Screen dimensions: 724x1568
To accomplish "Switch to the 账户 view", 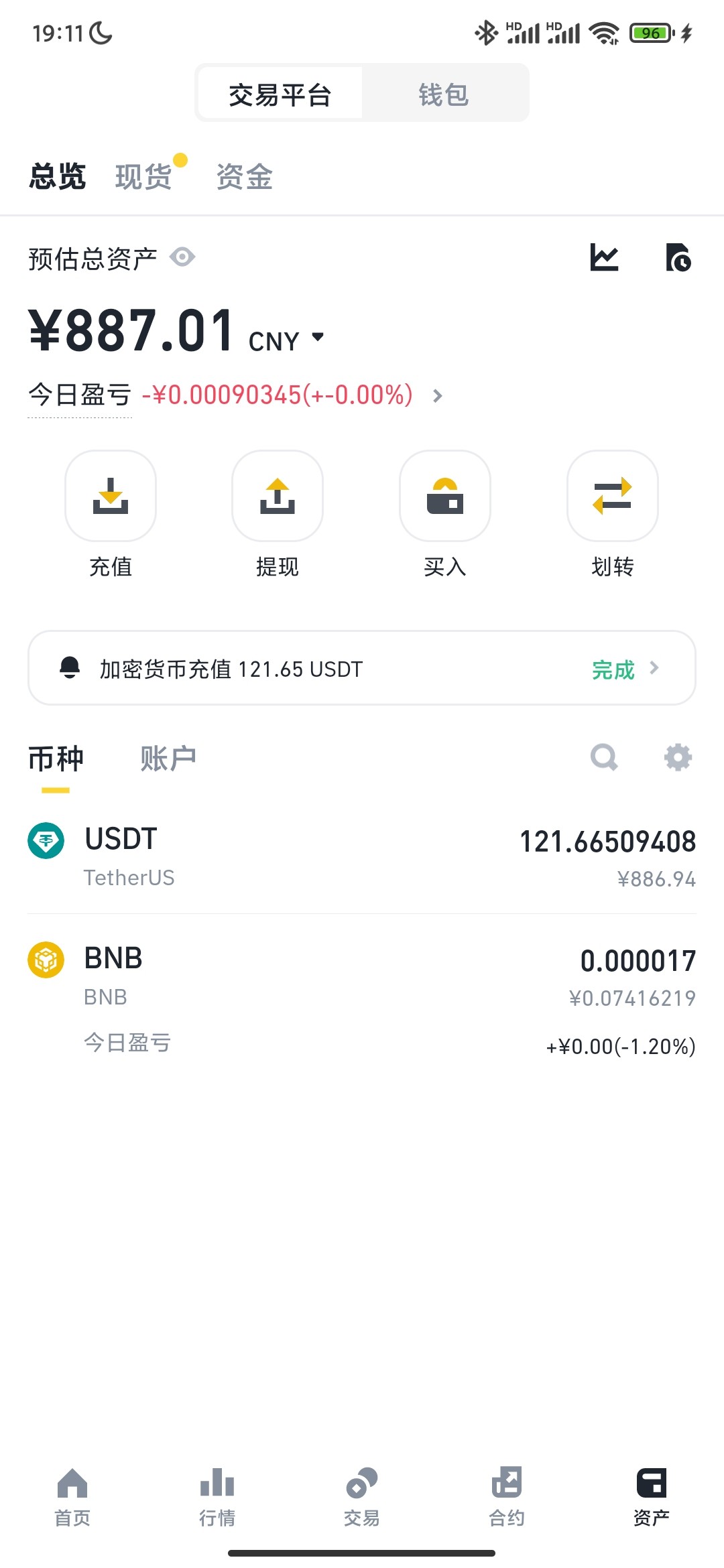I will (x=168, y=759).
